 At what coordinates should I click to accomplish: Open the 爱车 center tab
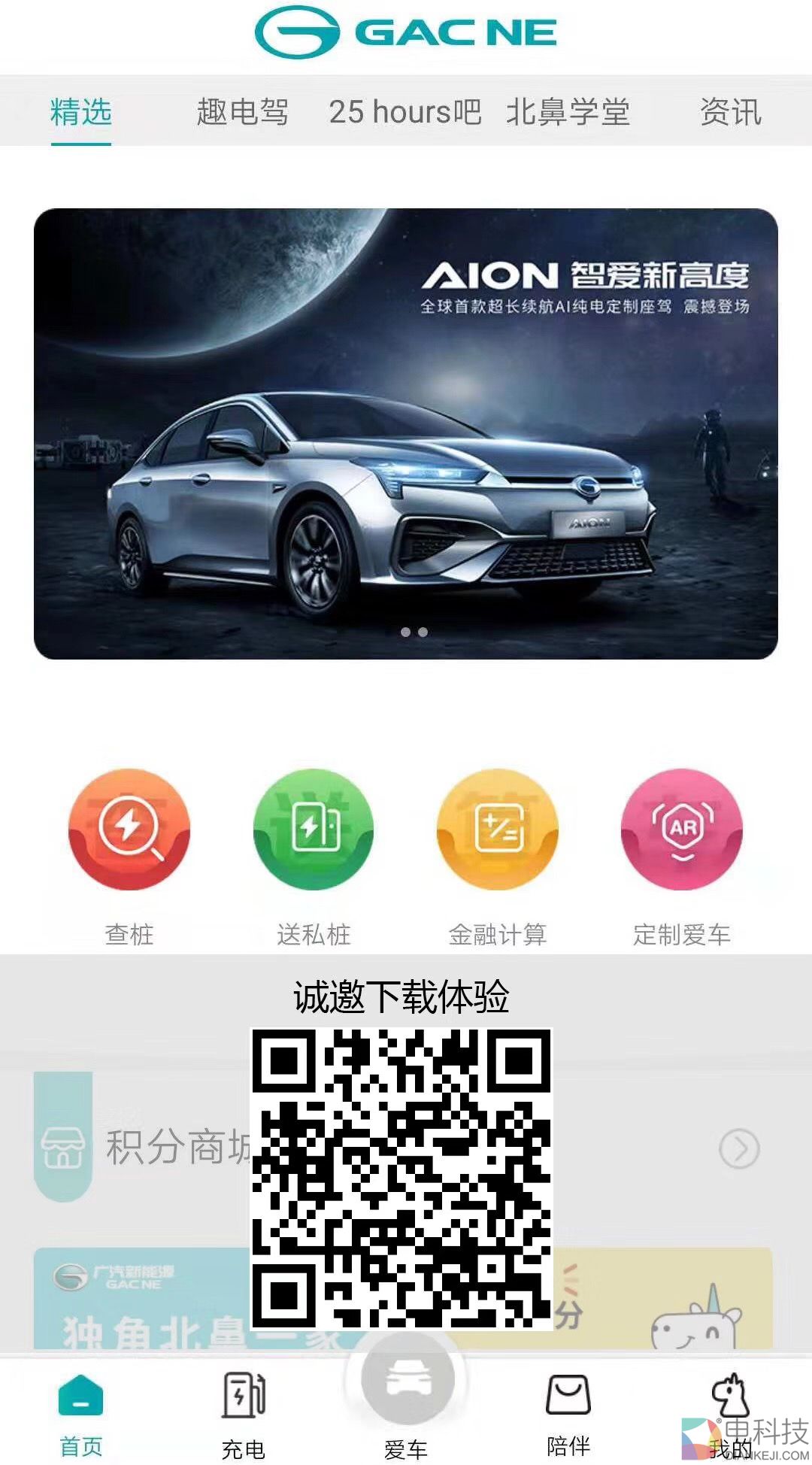point(407,1399)
